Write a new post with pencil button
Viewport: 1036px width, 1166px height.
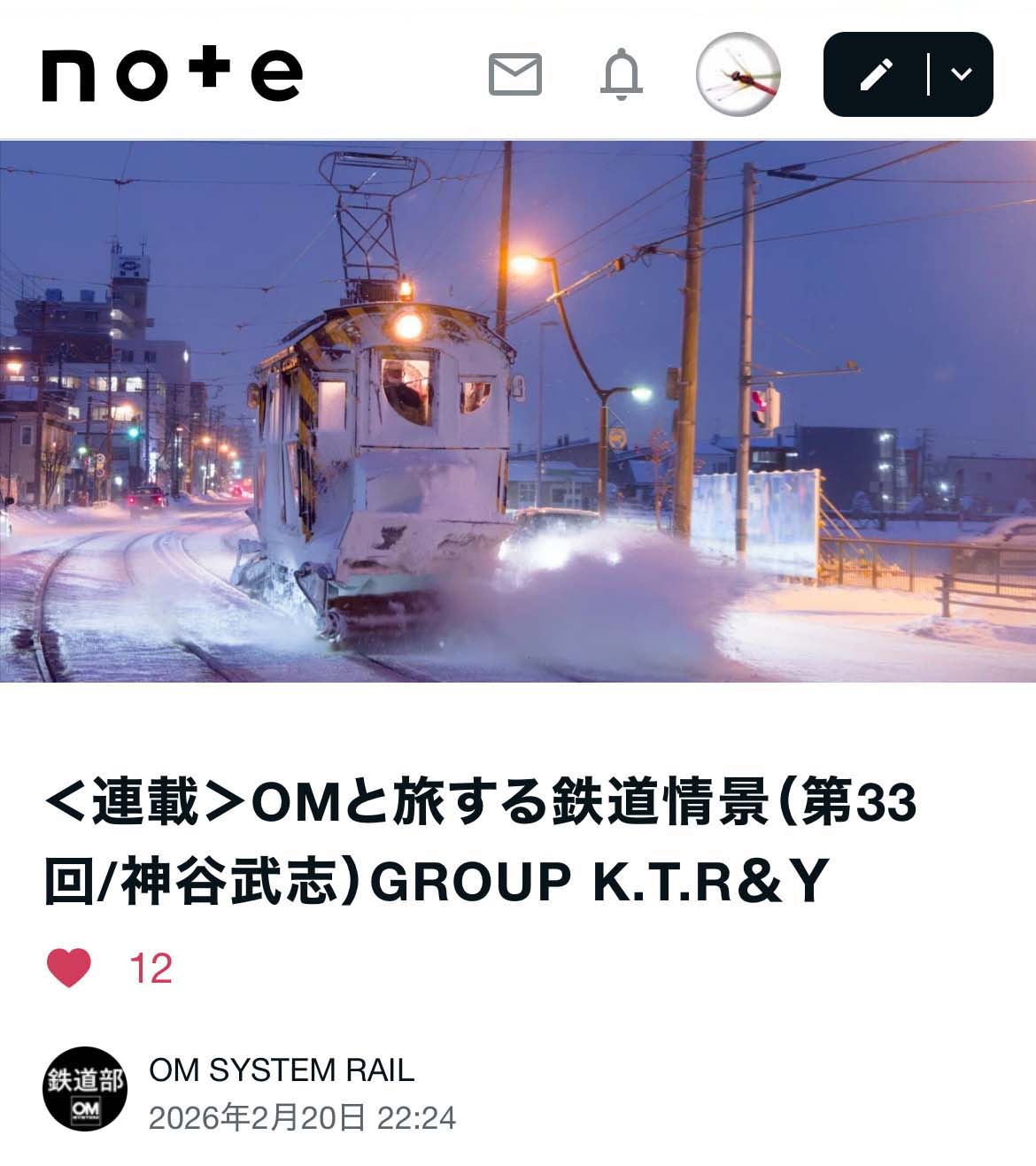pyautogui.click(x=875, y=74)
